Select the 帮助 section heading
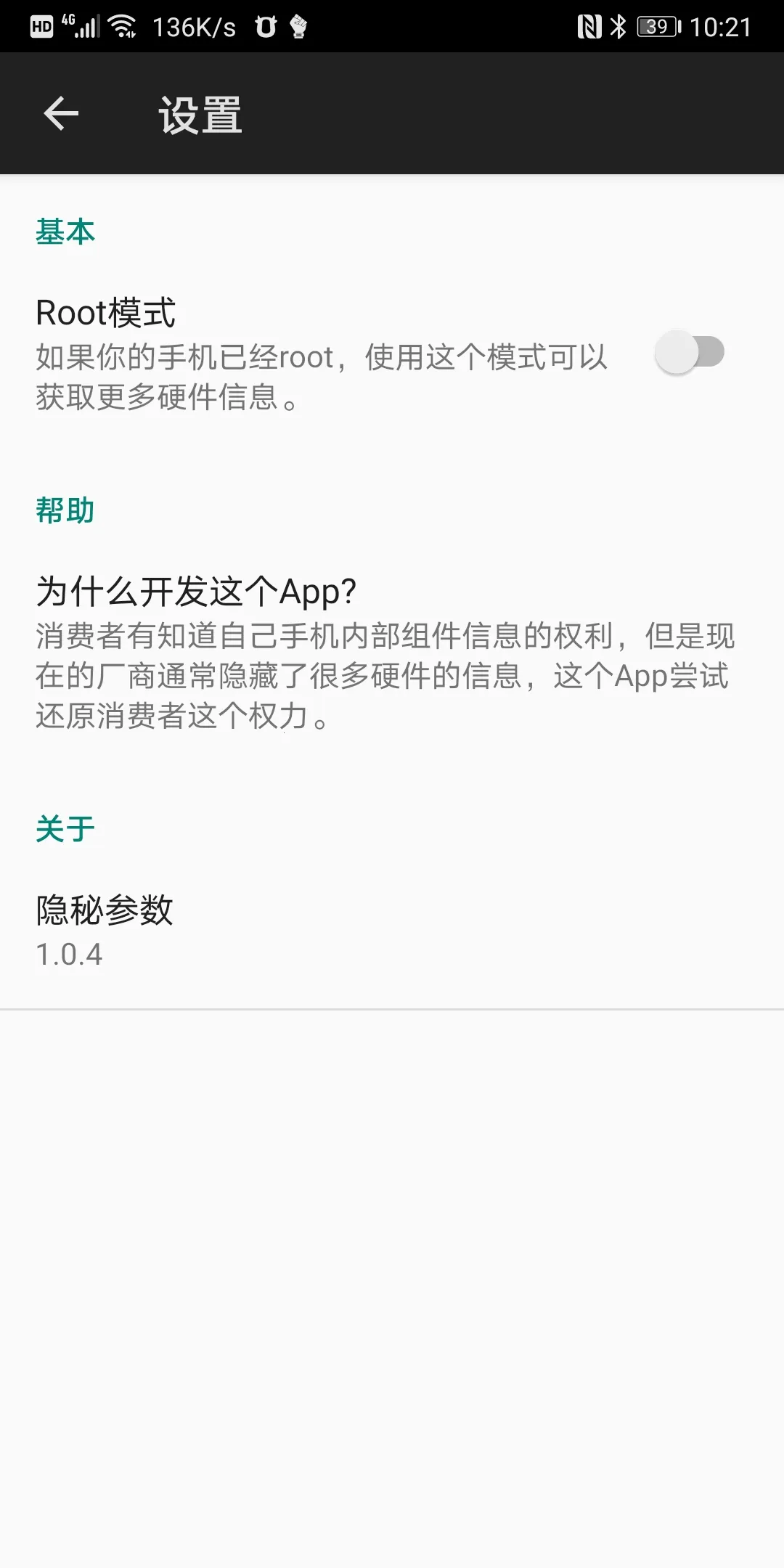The width and height of the screenshot is (784, 1568). [x=65, y=510]
